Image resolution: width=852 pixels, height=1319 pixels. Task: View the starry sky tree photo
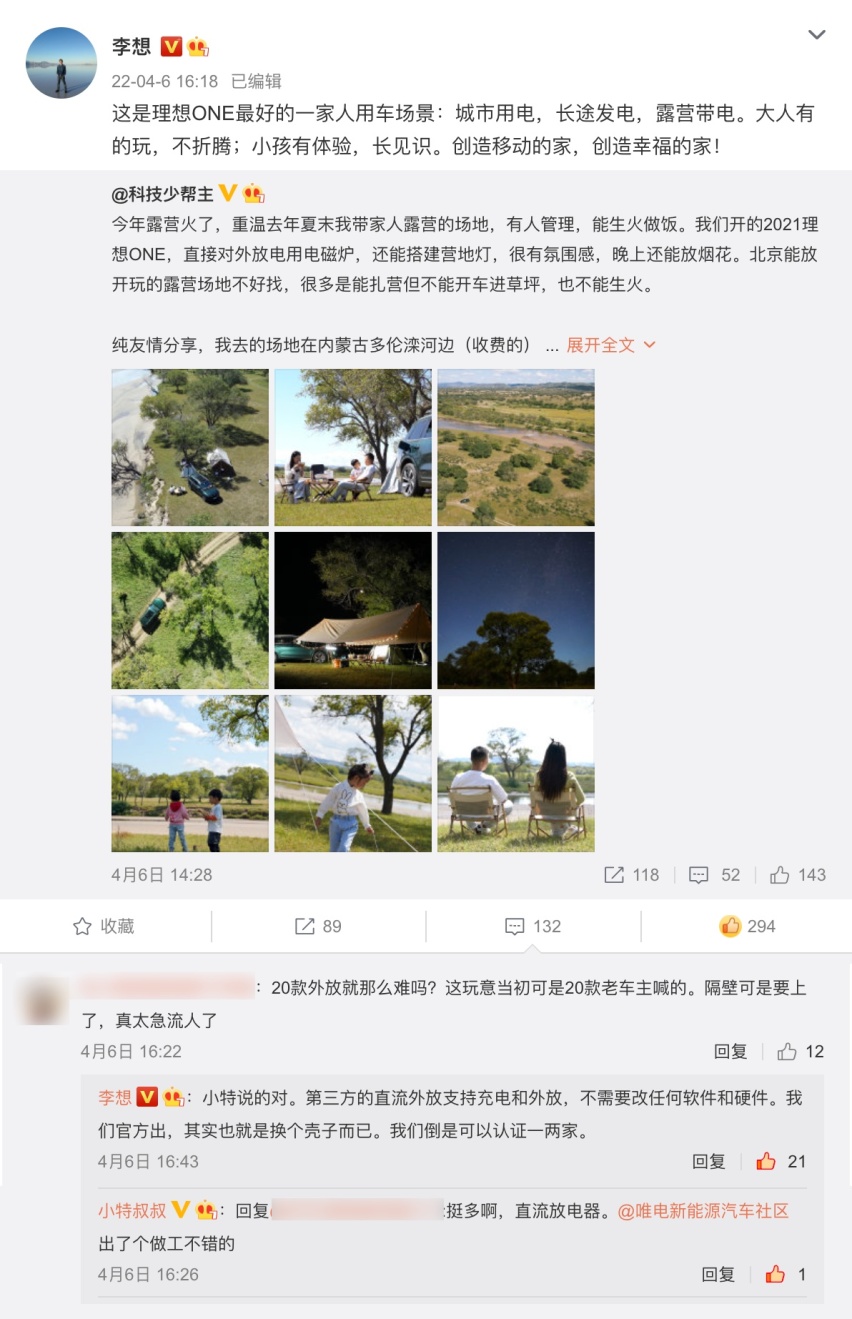(x=516, y=610)
